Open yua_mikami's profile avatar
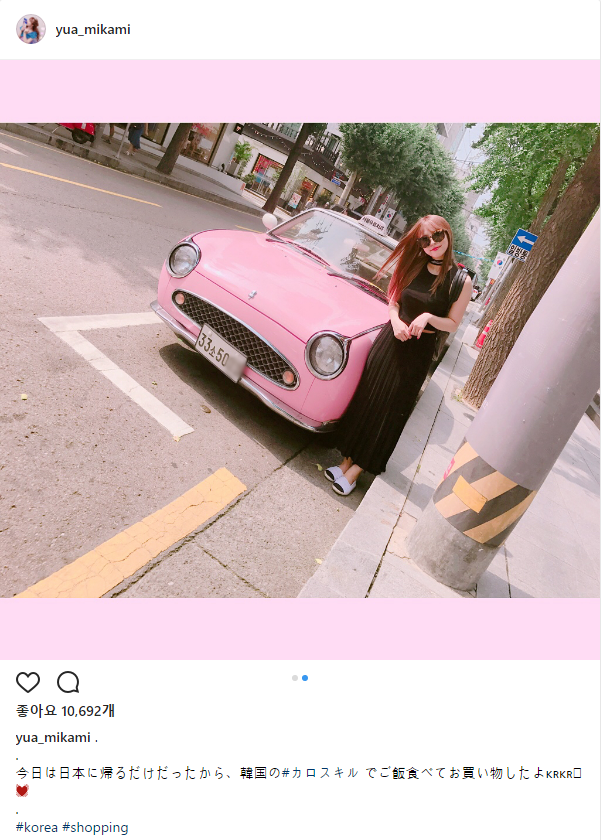Image resolution: width=601 pixels, height=840 pixels. (x=30, y=29)
